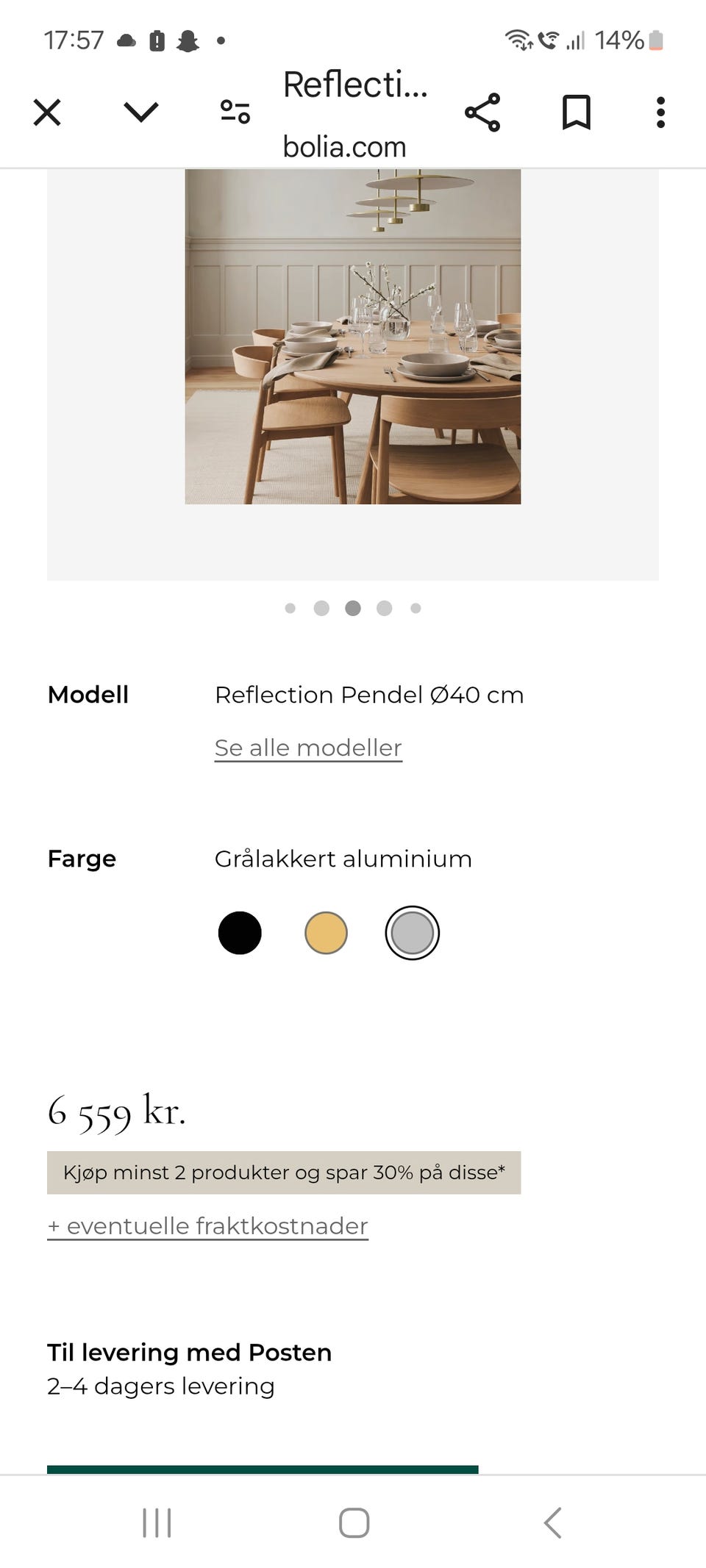706x1568 pixels.
Task: Select the black color option
Action: click(240, 932)
